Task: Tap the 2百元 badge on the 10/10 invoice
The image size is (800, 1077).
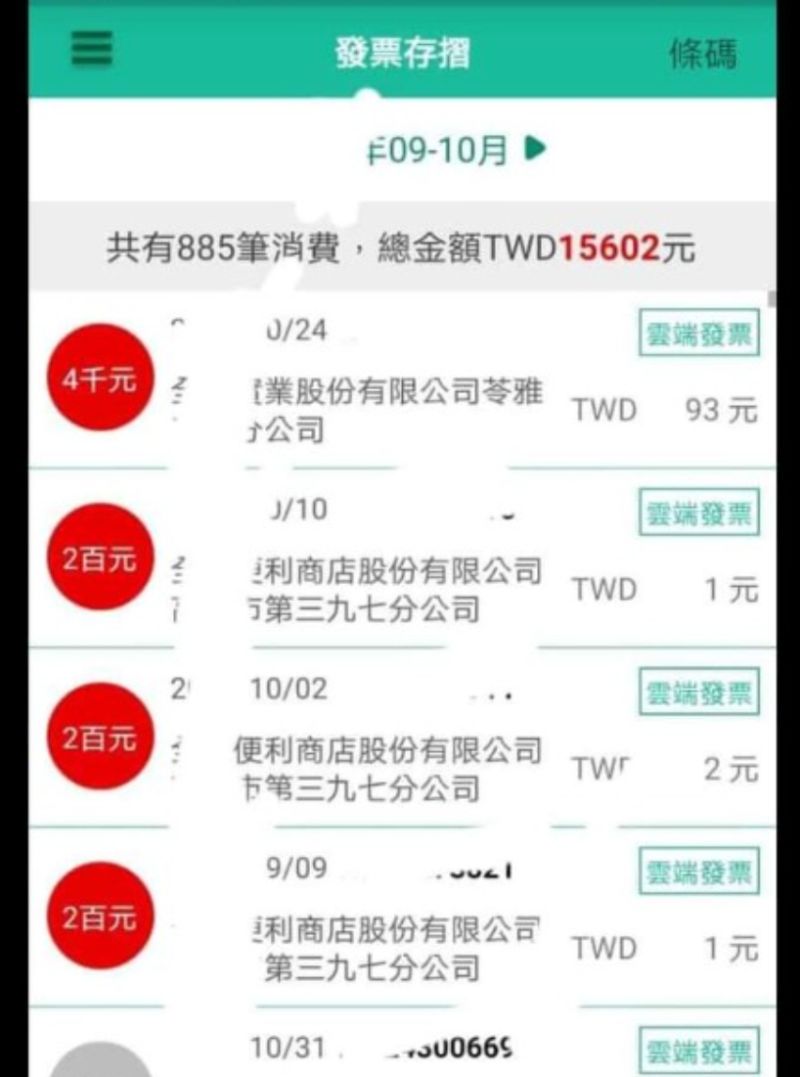Action: 99,558
